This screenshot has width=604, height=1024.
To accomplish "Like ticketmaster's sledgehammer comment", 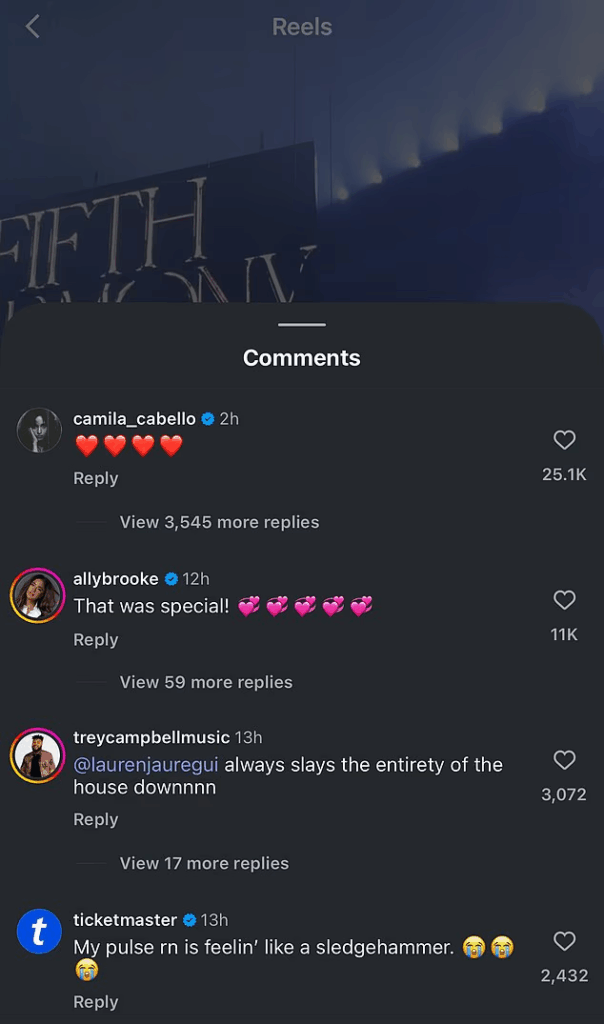I will pos(564,941).
